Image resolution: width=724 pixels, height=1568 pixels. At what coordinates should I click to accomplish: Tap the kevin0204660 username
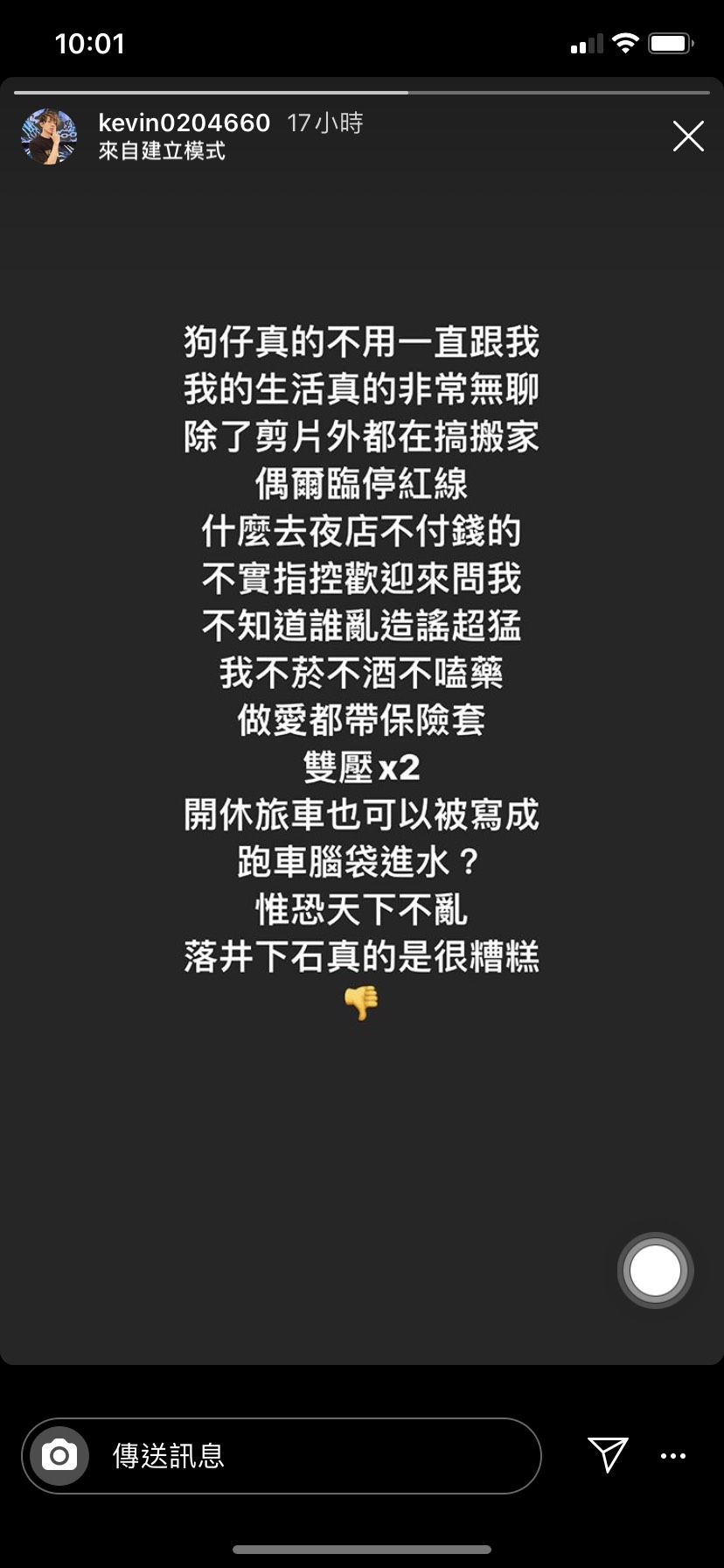(184, 123)
